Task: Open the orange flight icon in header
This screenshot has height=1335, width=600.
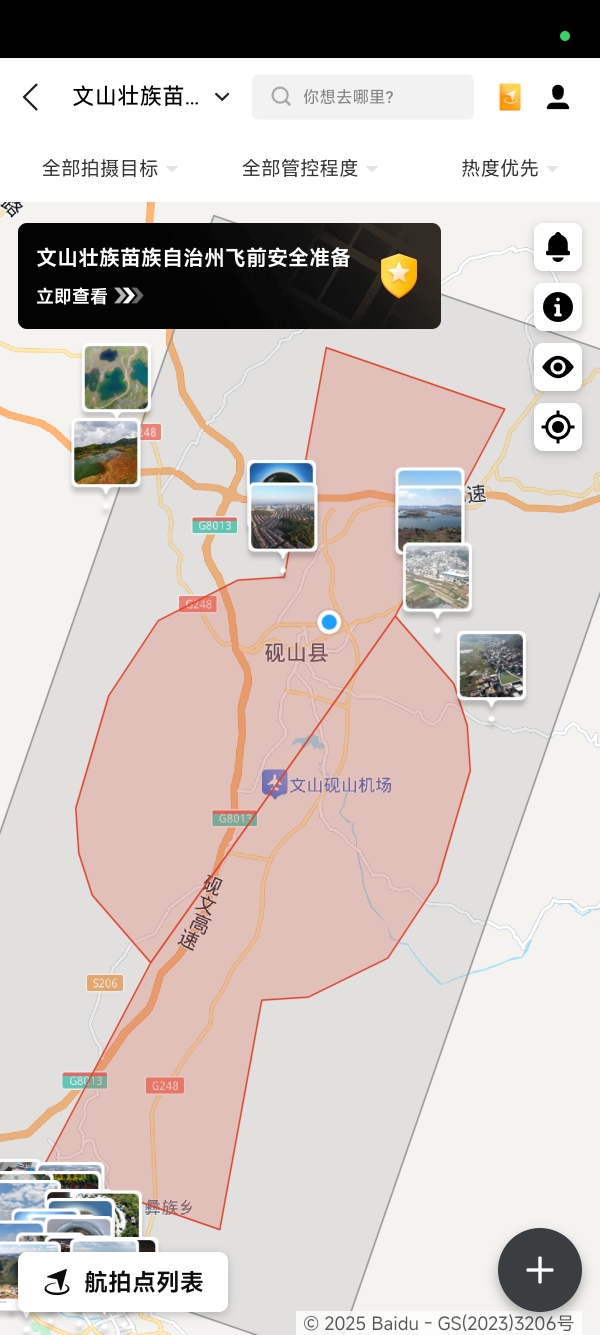Action: 510,97
